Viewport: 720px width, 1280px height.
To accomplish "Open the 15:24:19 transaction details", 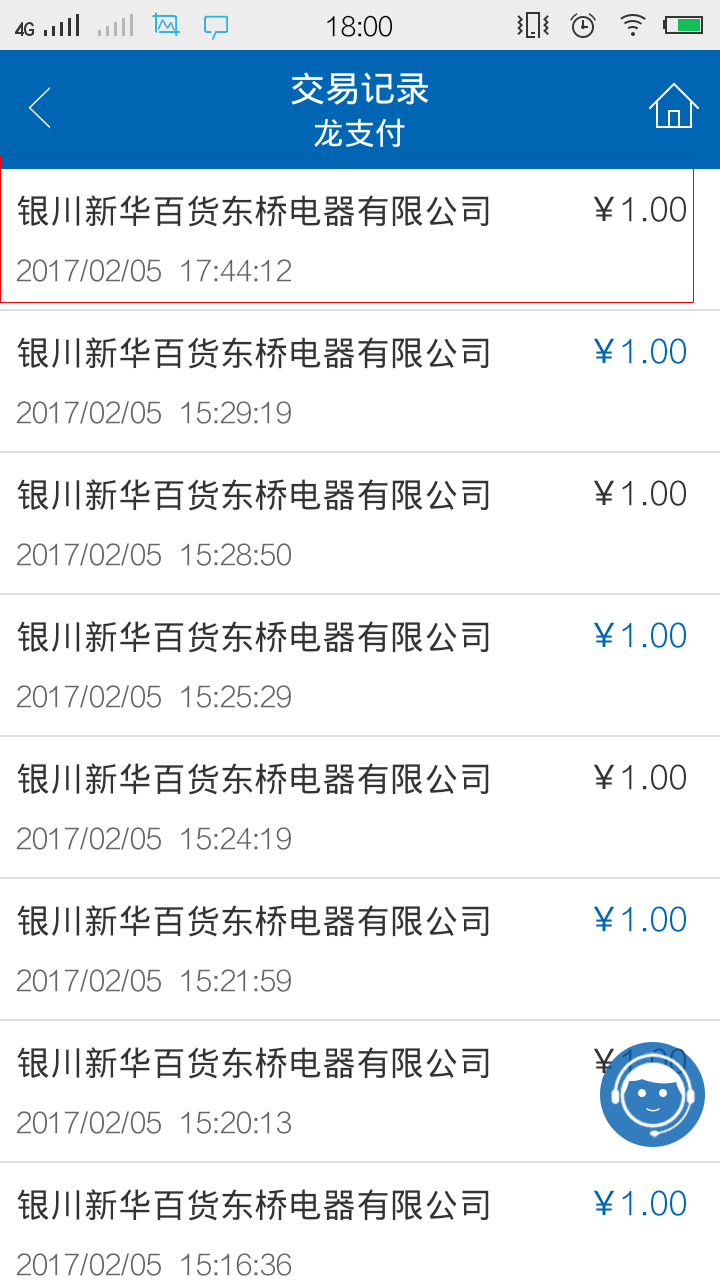I will [360, 808].
